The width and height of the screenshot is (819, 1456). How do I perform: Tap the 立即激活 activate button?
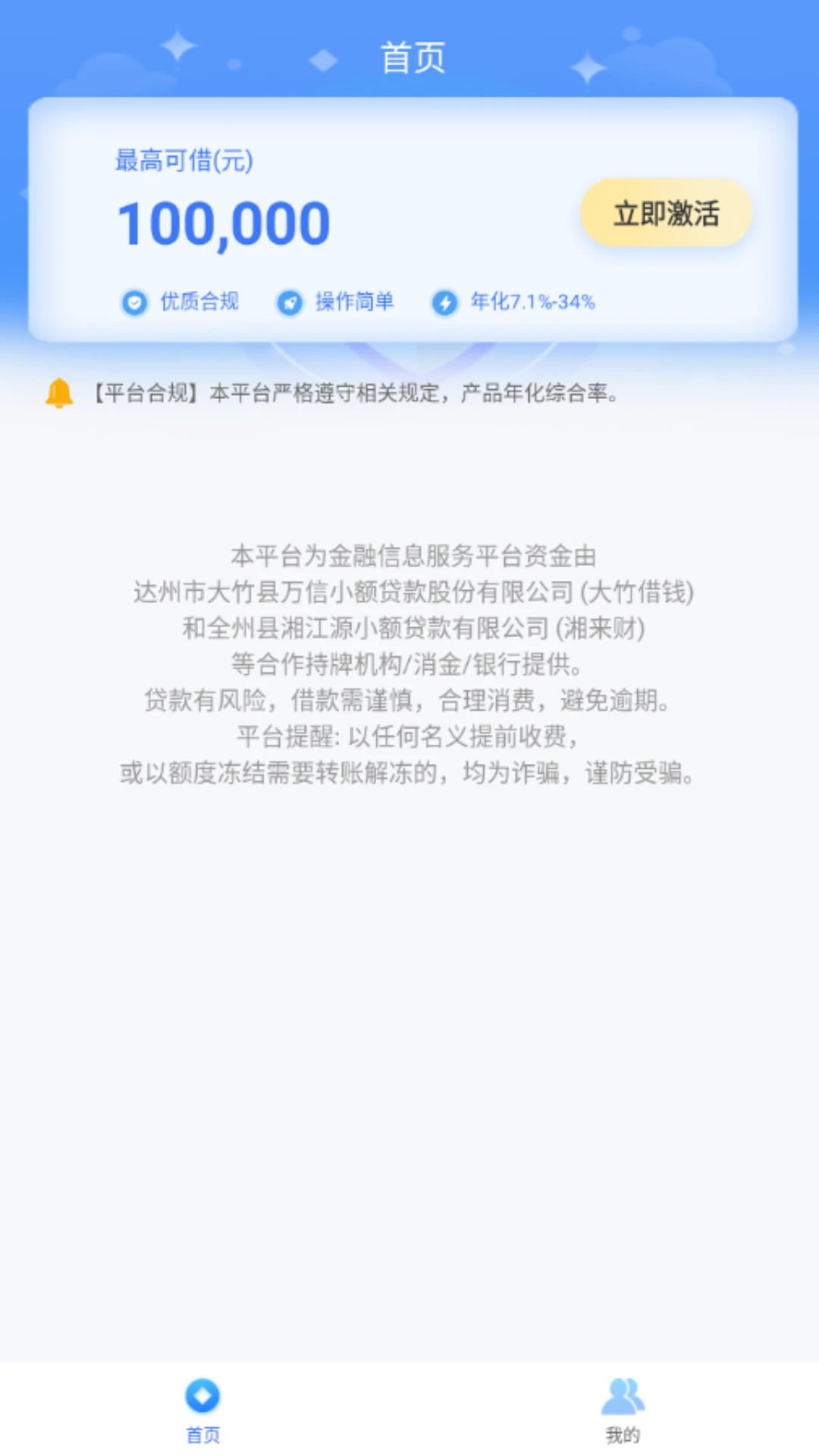(x=666, y=213)
